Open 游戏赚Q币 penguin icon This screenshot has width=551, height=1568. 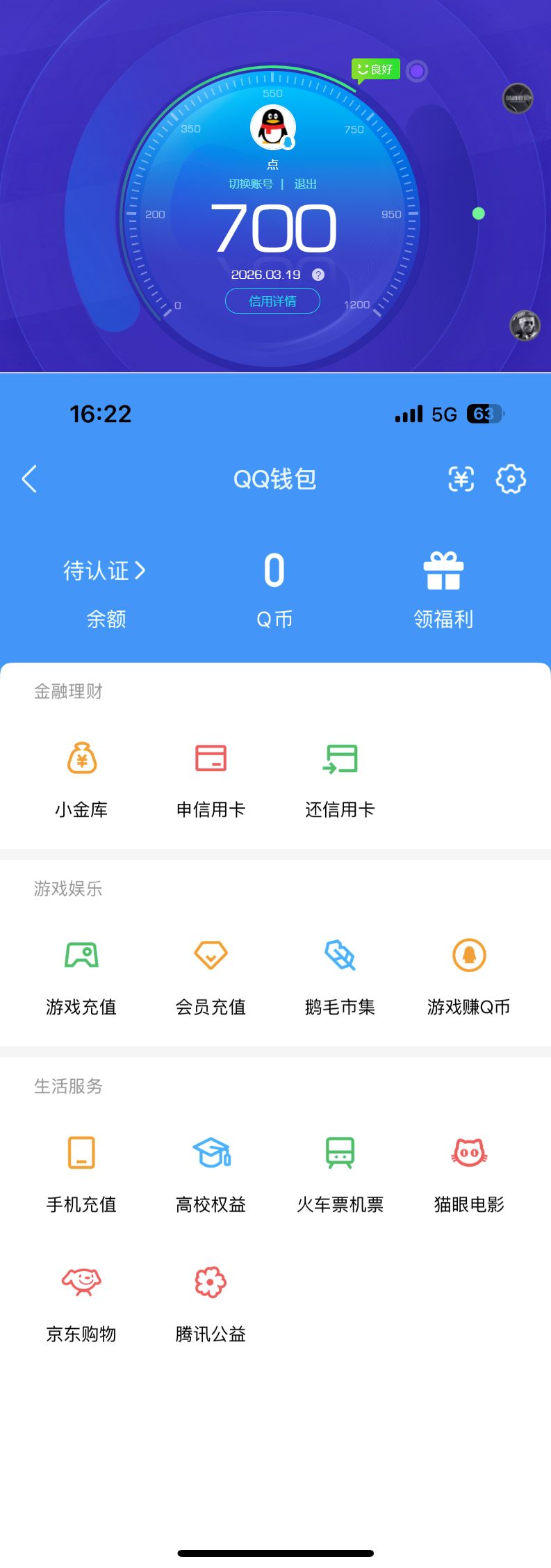coord(469,956)
